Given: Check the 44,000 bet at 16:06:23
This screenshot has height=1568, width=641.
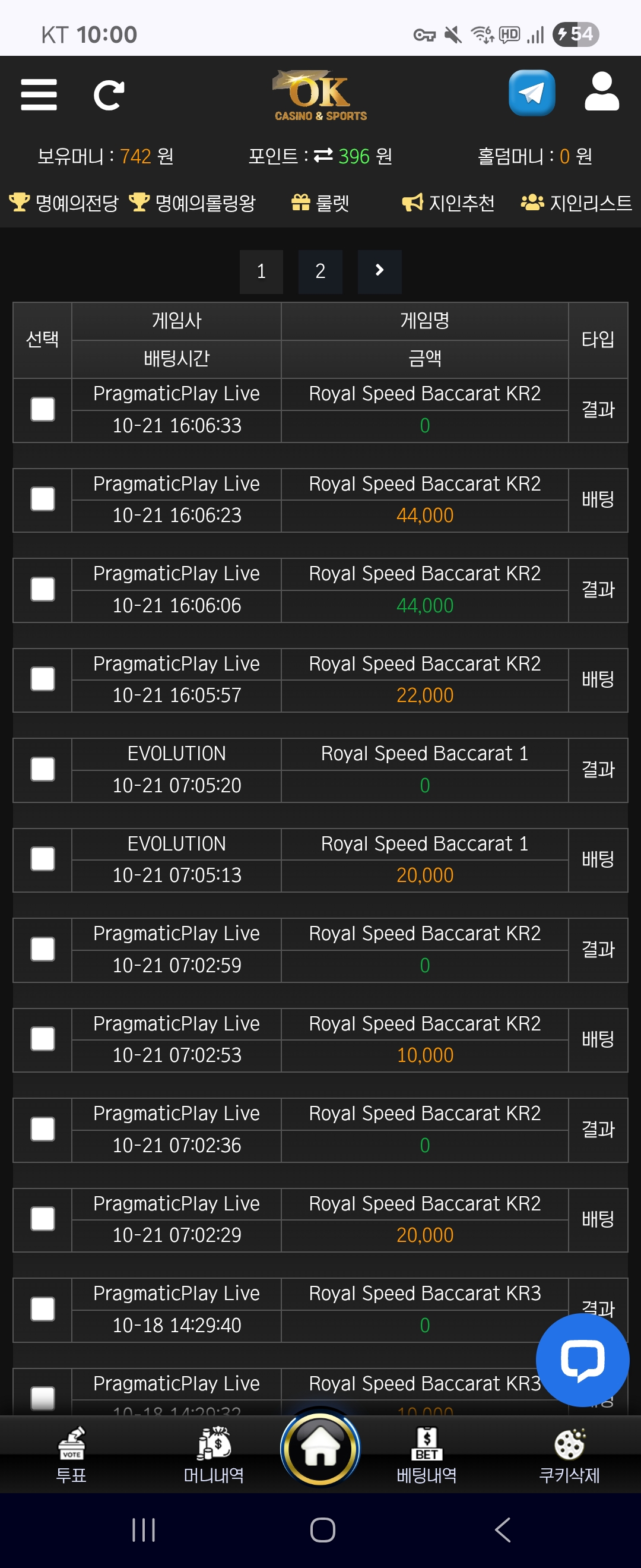Looking at the screenshot, I should click(43, 499).
